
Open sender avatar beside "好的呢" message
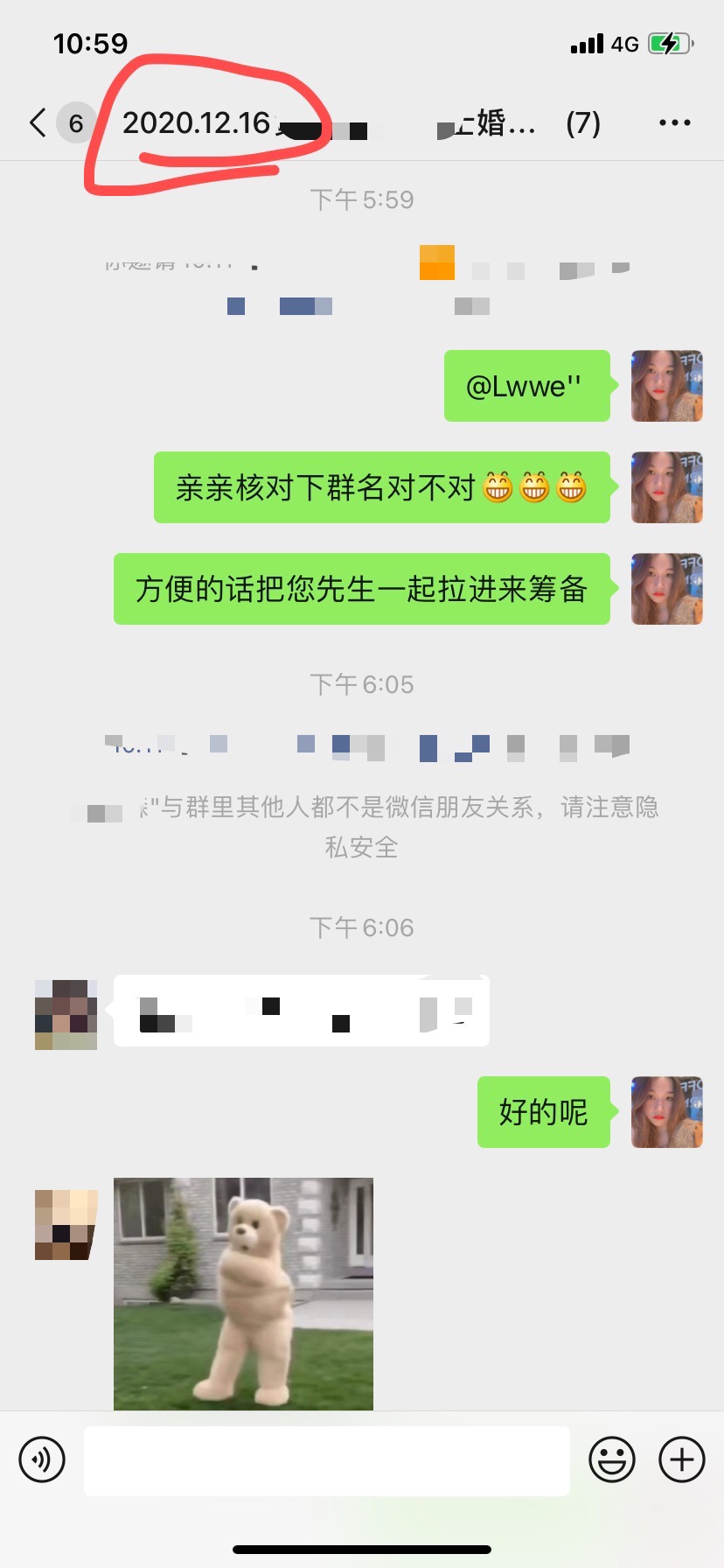[667, 1112]
